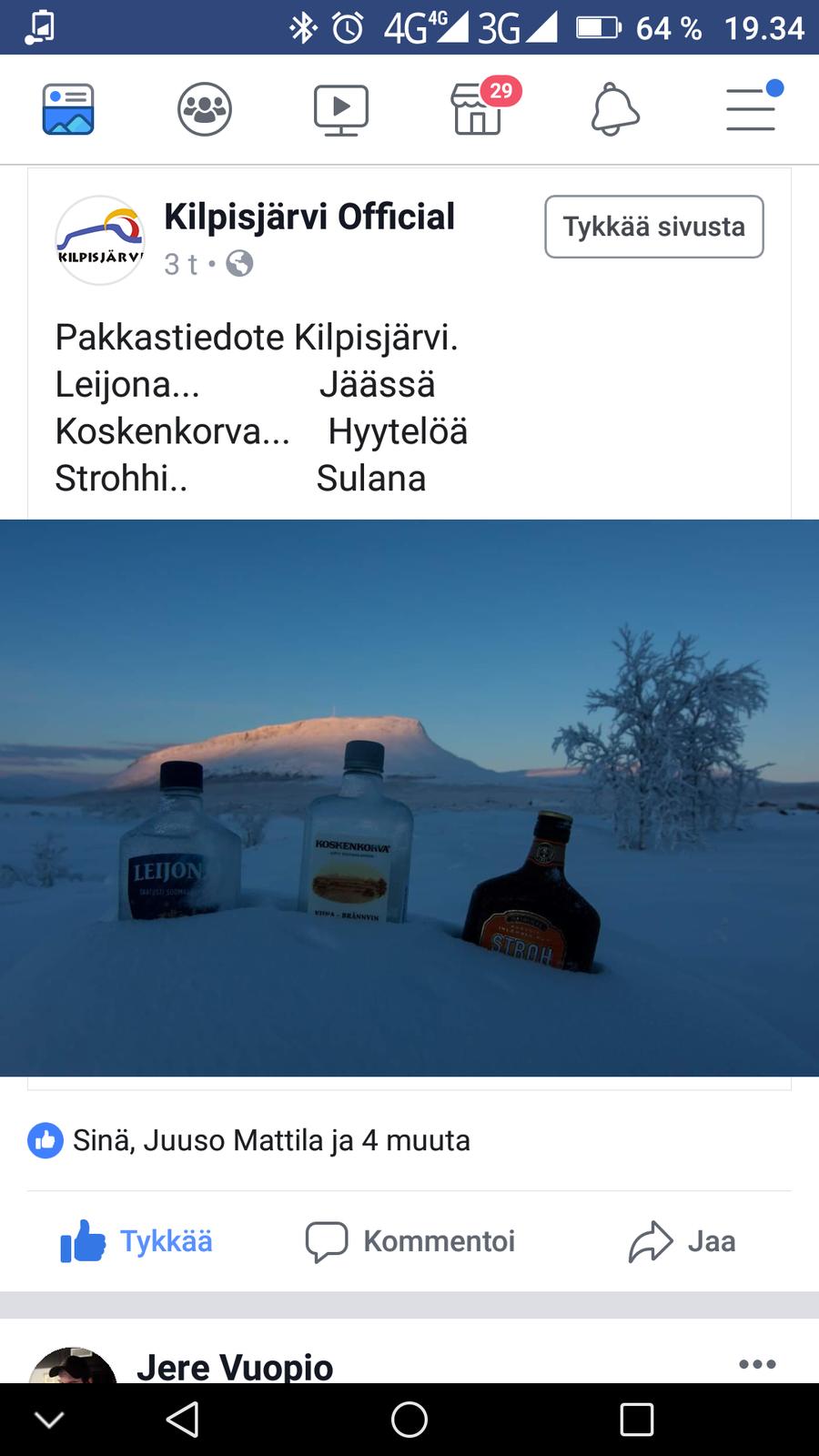The width and height of the screenshot is (819, 1456).
Task: Open recent apps from navigation bar
Action: point(636,1420)
